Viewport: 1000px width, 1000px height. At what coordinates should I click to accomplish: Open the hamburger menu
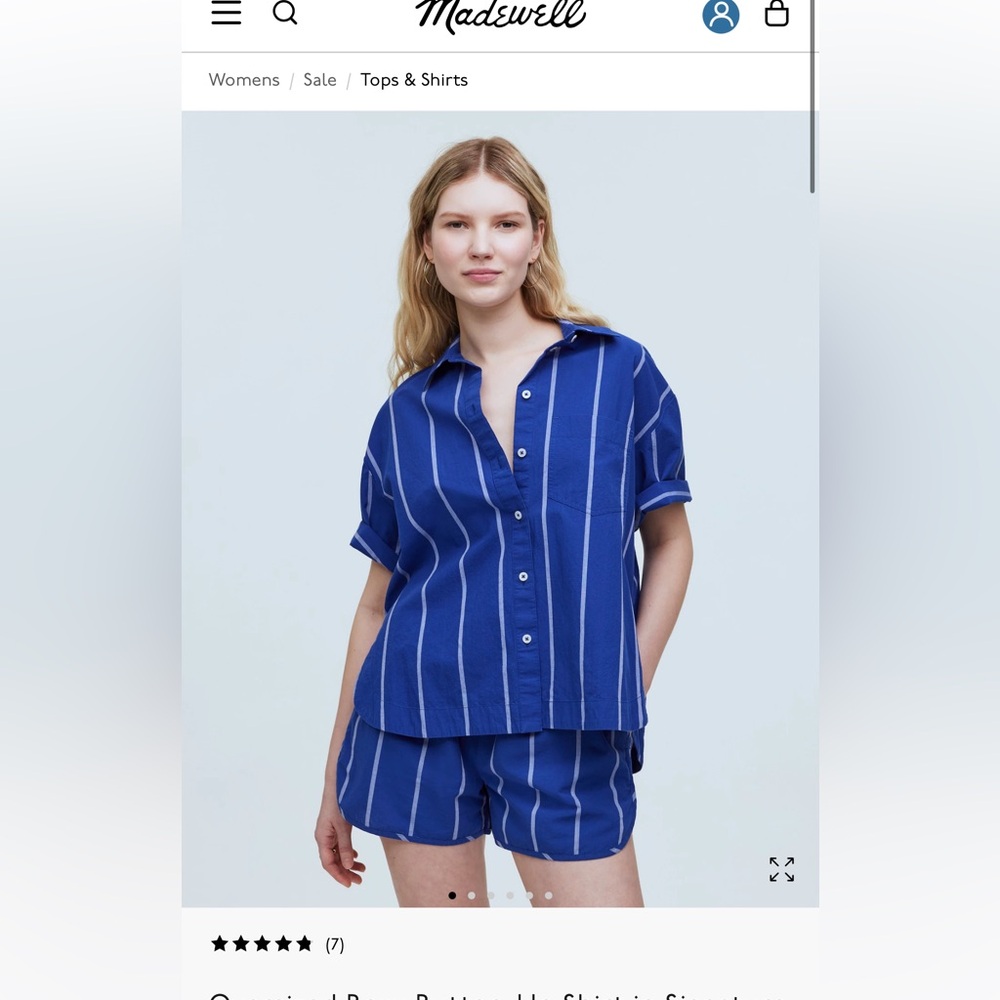point(226,13)
